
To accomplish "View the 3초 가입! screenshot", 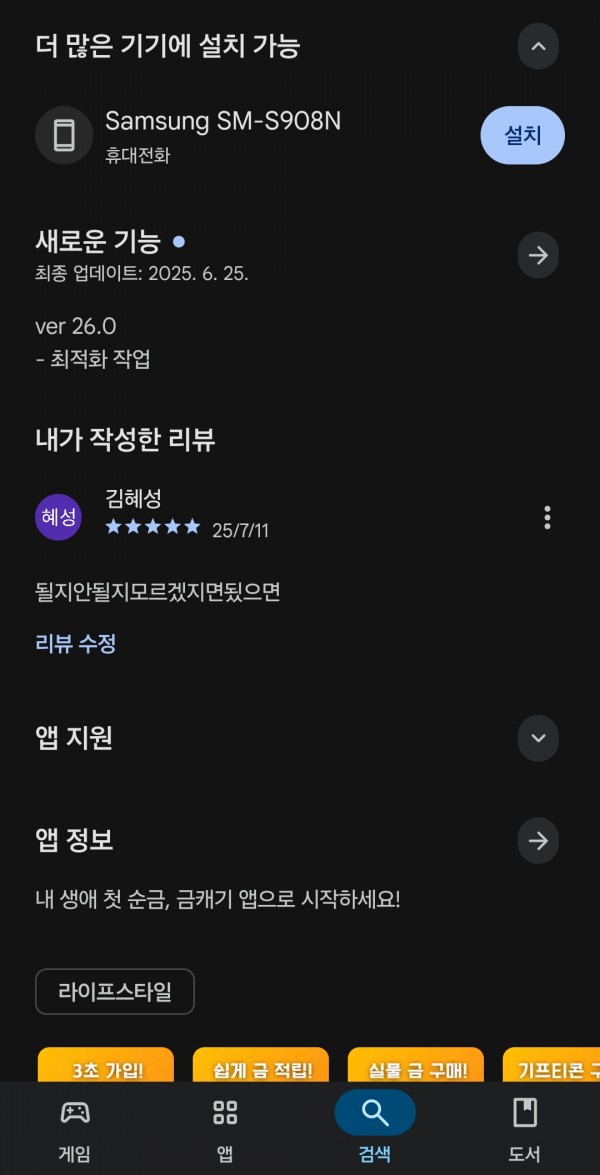I will click(106, 1065).
